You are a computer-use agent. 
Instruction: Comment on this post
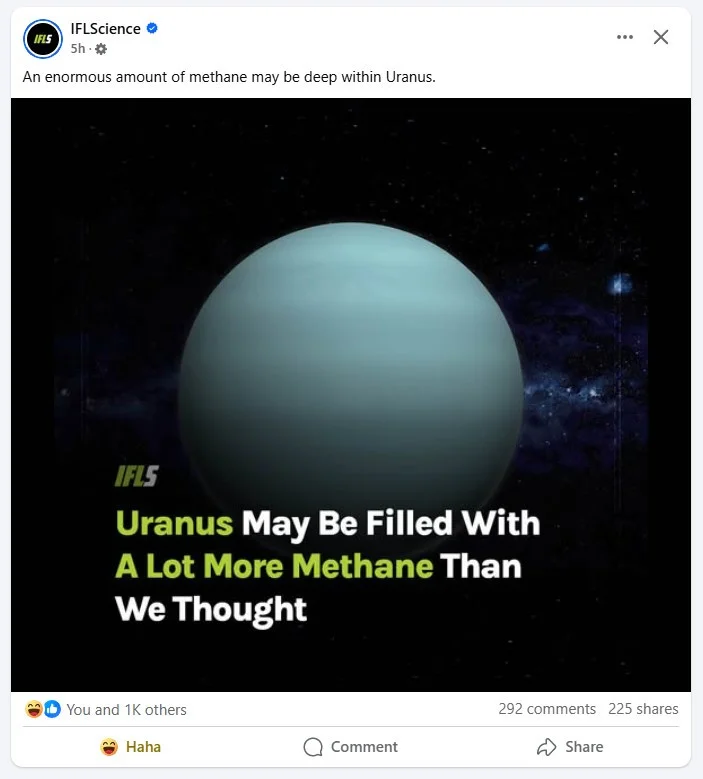click(351, 747)
